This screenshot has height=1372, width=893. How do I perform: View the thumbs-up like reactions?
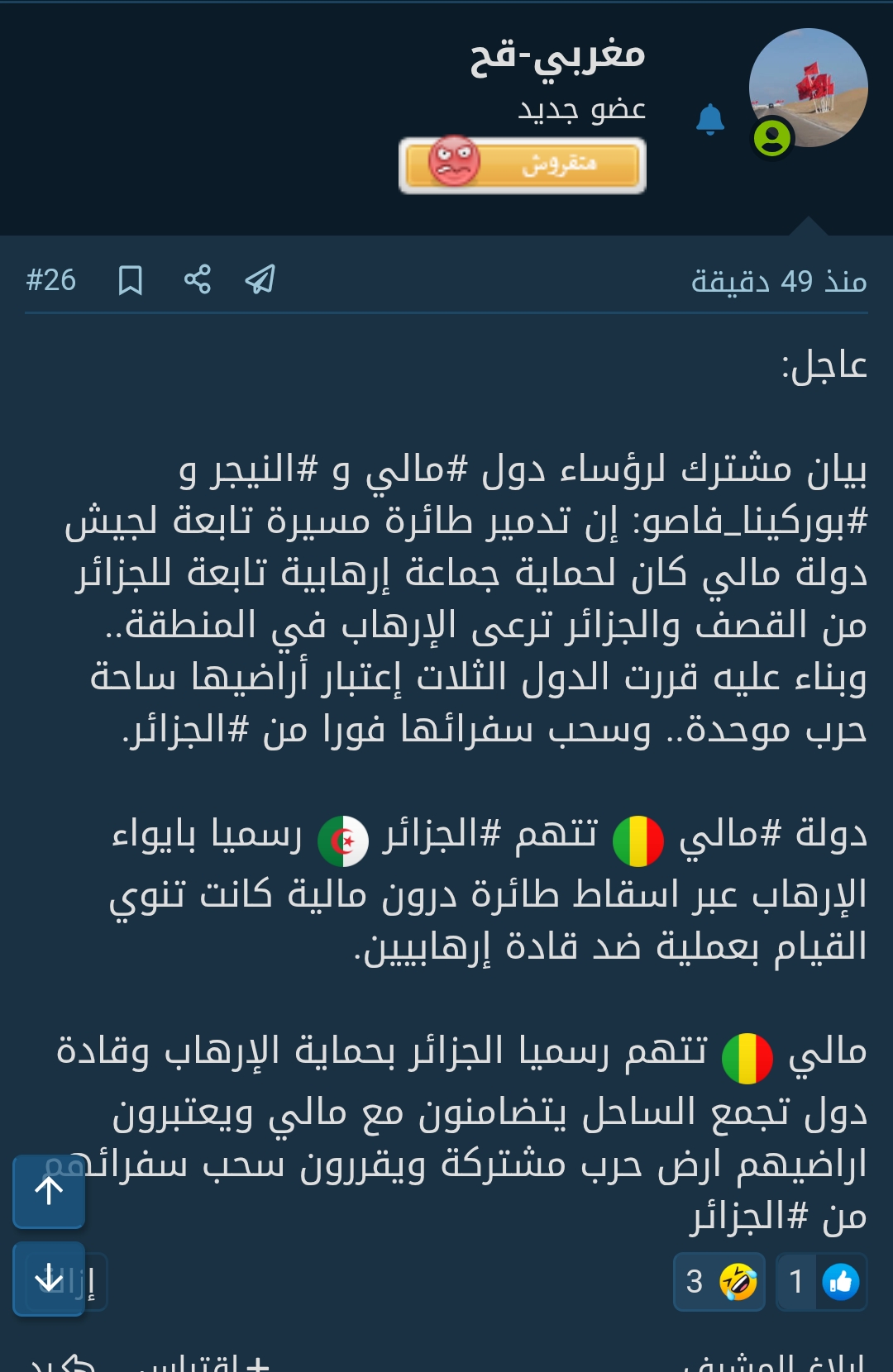[x=821, y=1282]
